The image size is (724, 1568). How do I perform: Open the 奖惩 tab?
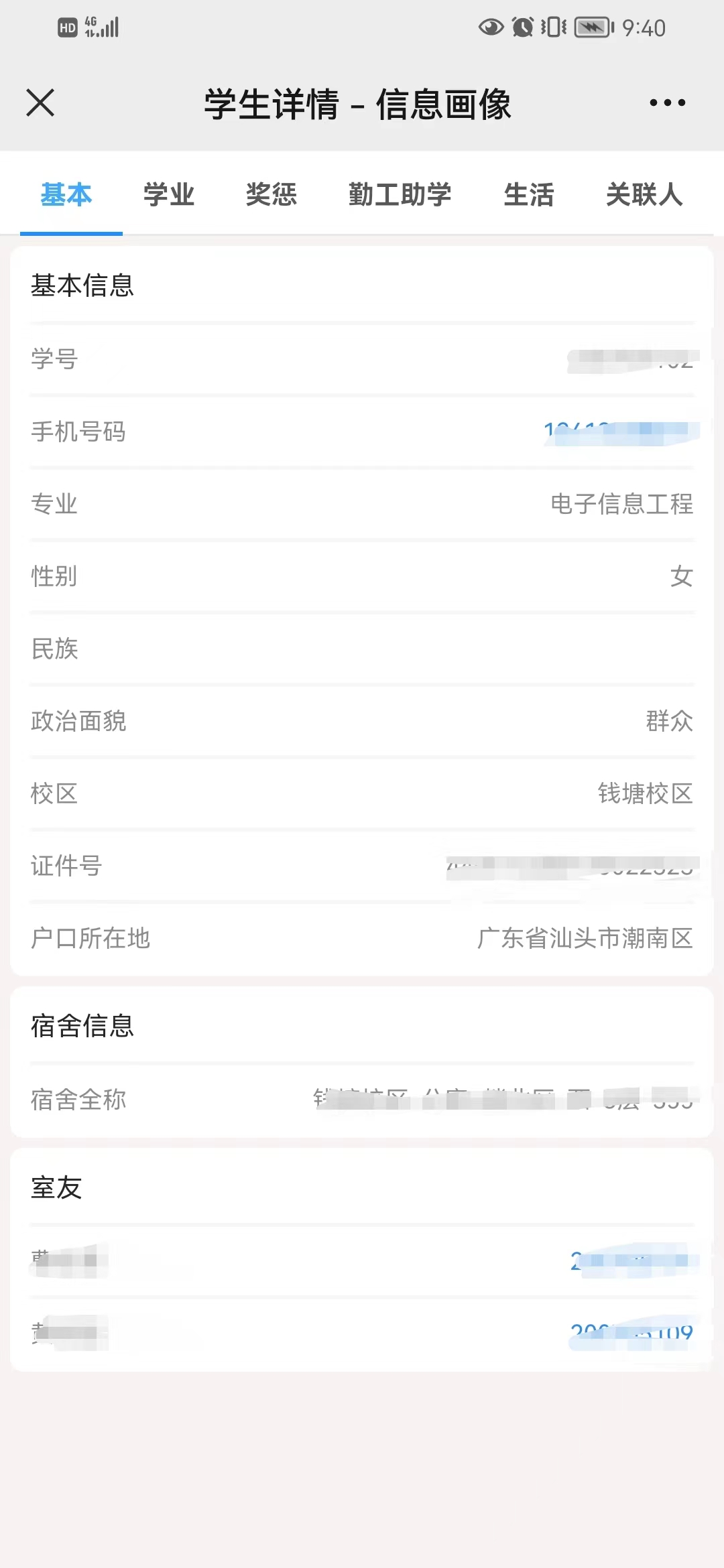(x=271, y=195)
